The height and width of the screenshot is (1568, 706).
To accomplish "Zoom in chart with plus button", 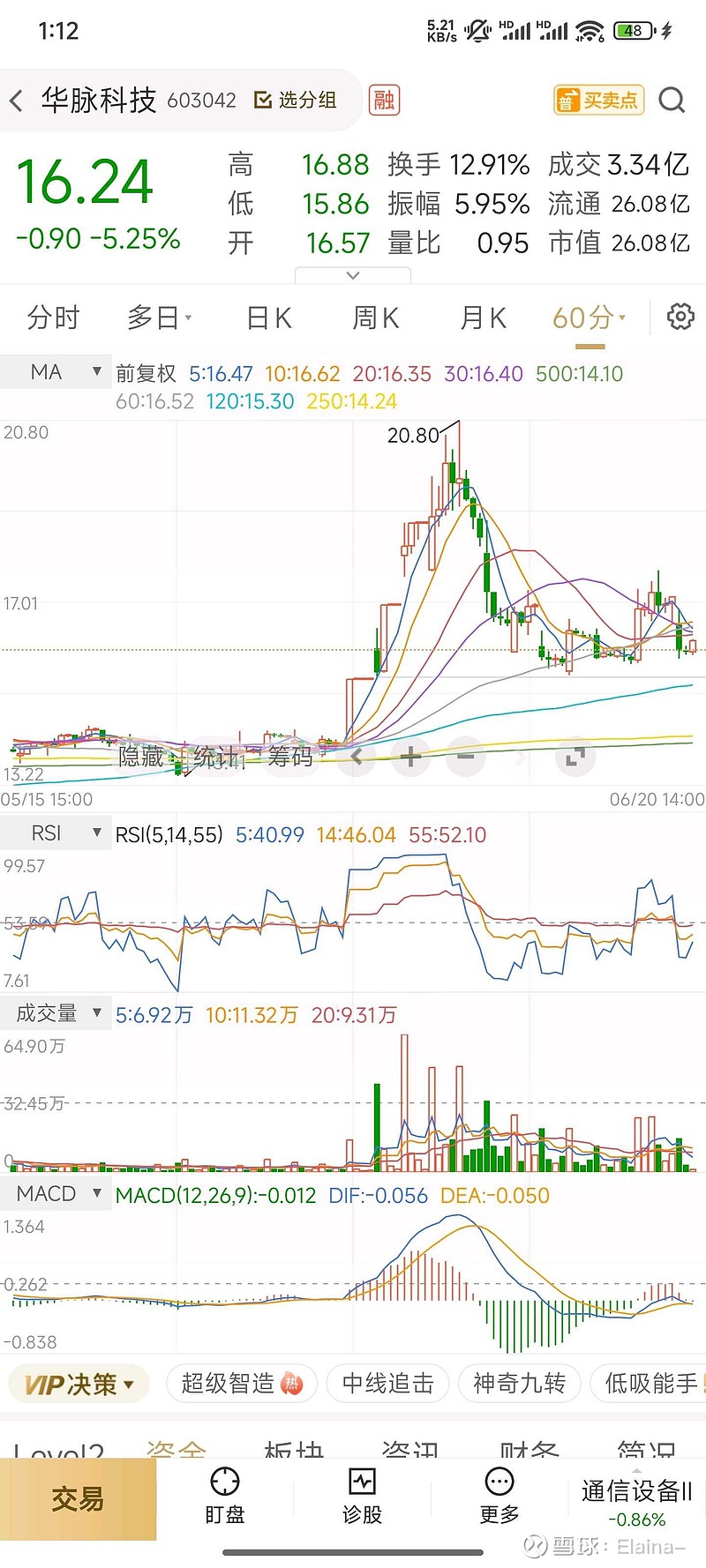I will point(410,757).
